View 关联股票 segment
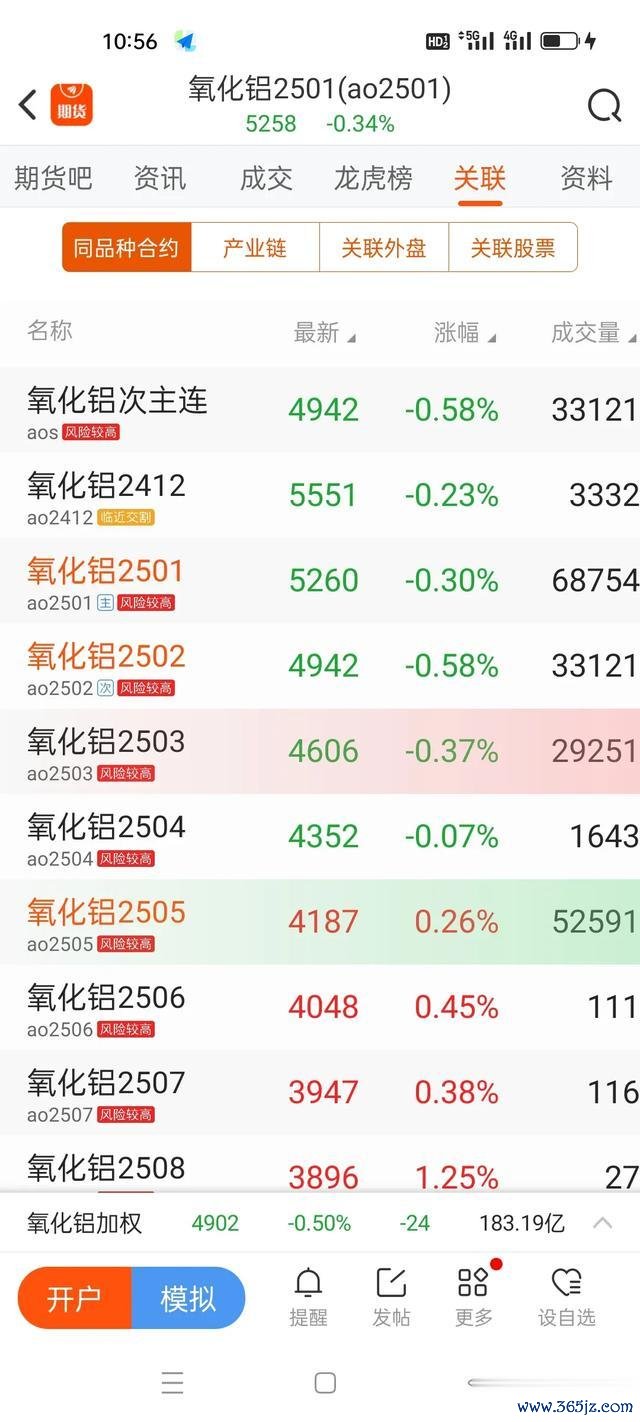Screen dimensions: 640x1422 point(513,247)
